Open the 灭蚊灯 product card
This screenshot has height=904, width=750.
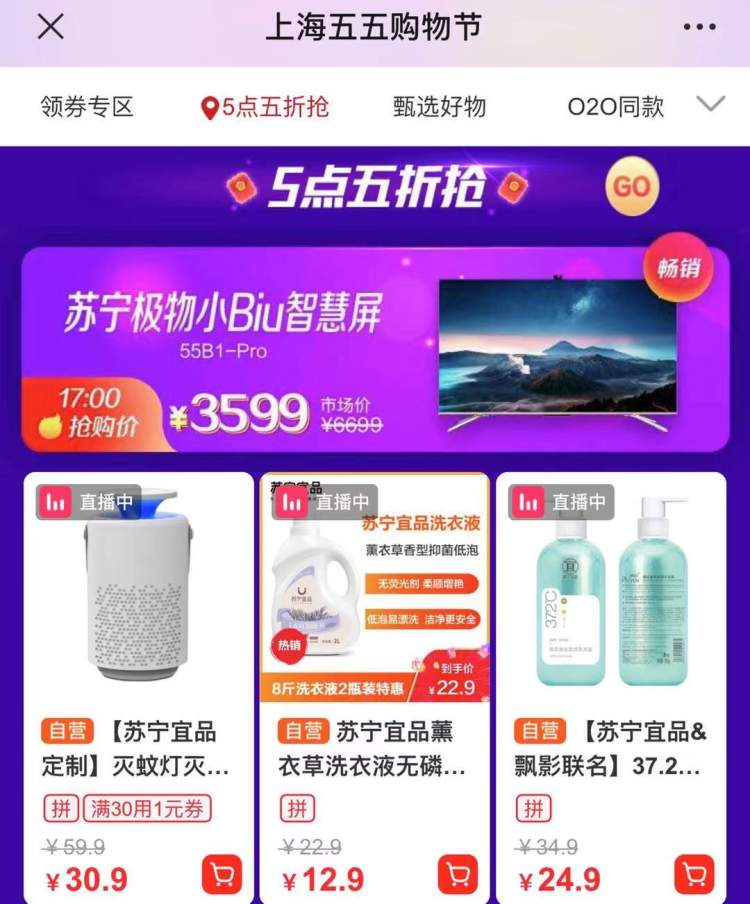click(x=139, y=600)
